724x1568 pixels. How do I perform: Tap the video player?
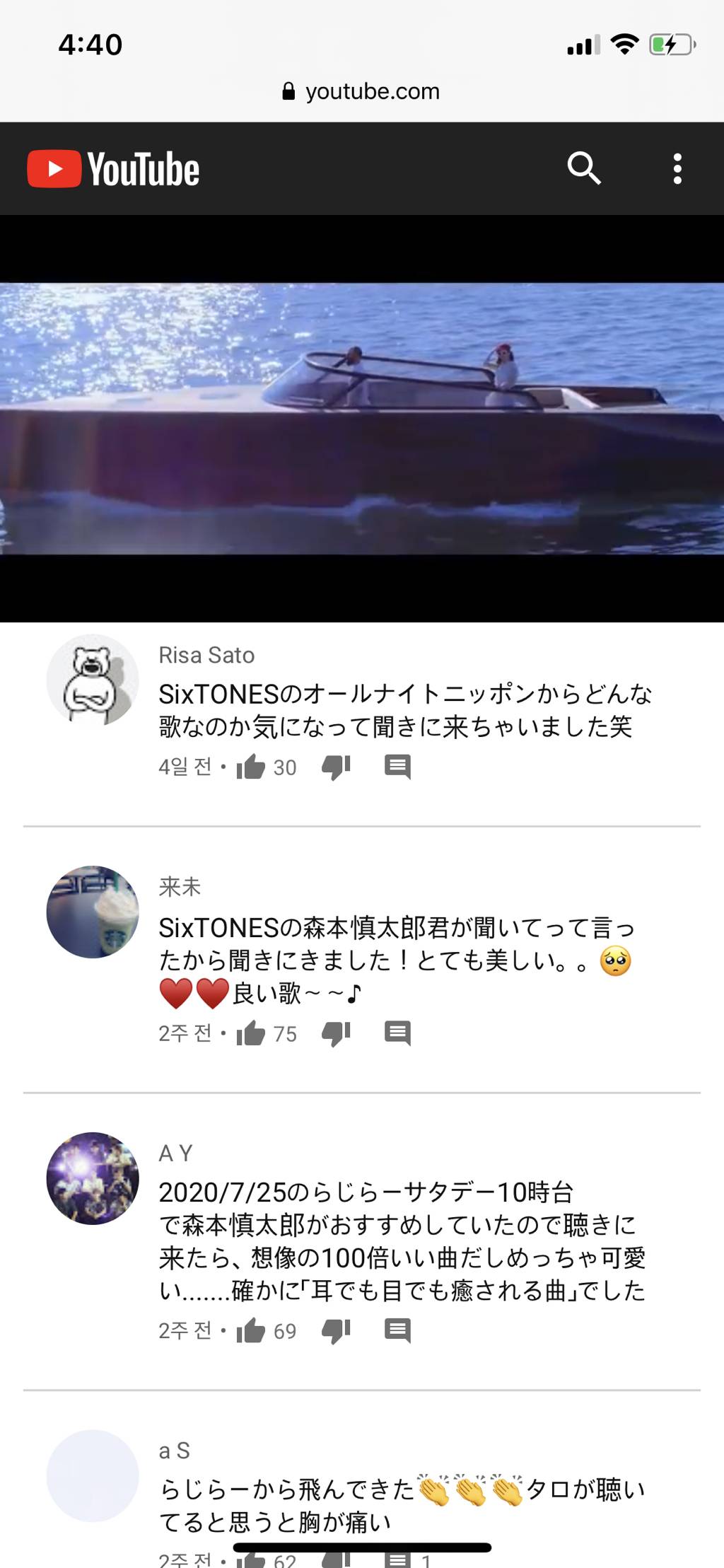coord(362,419)
